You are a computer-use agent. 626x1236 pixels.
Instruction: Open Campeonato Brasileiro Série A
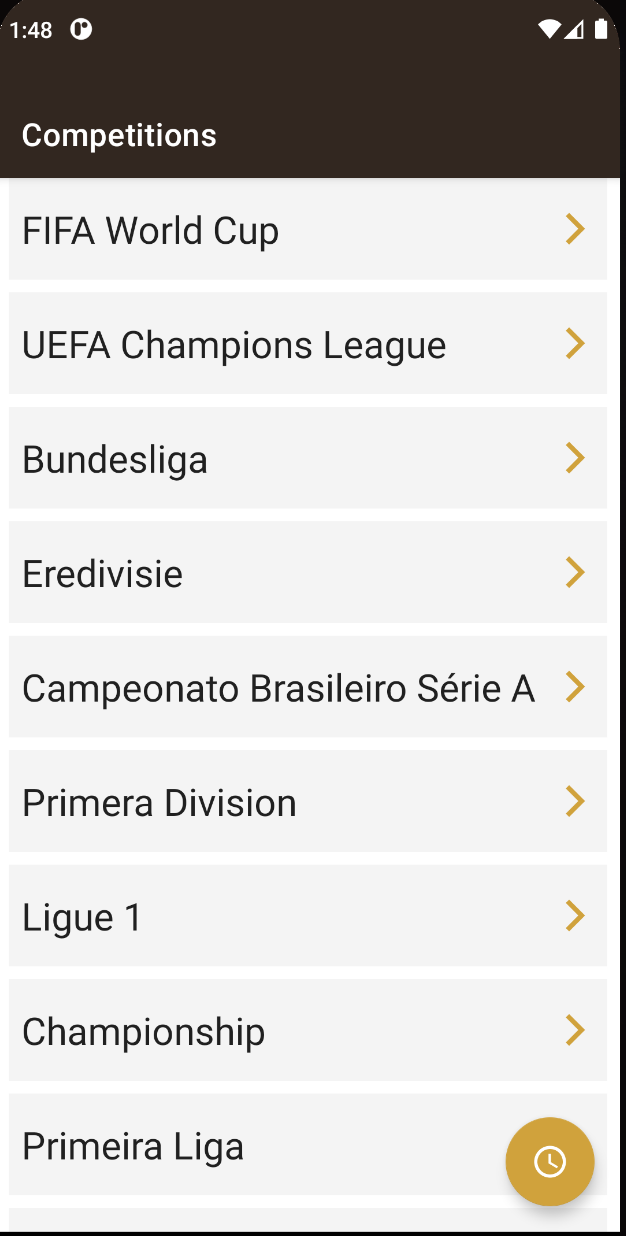click(x=307, y=688)
